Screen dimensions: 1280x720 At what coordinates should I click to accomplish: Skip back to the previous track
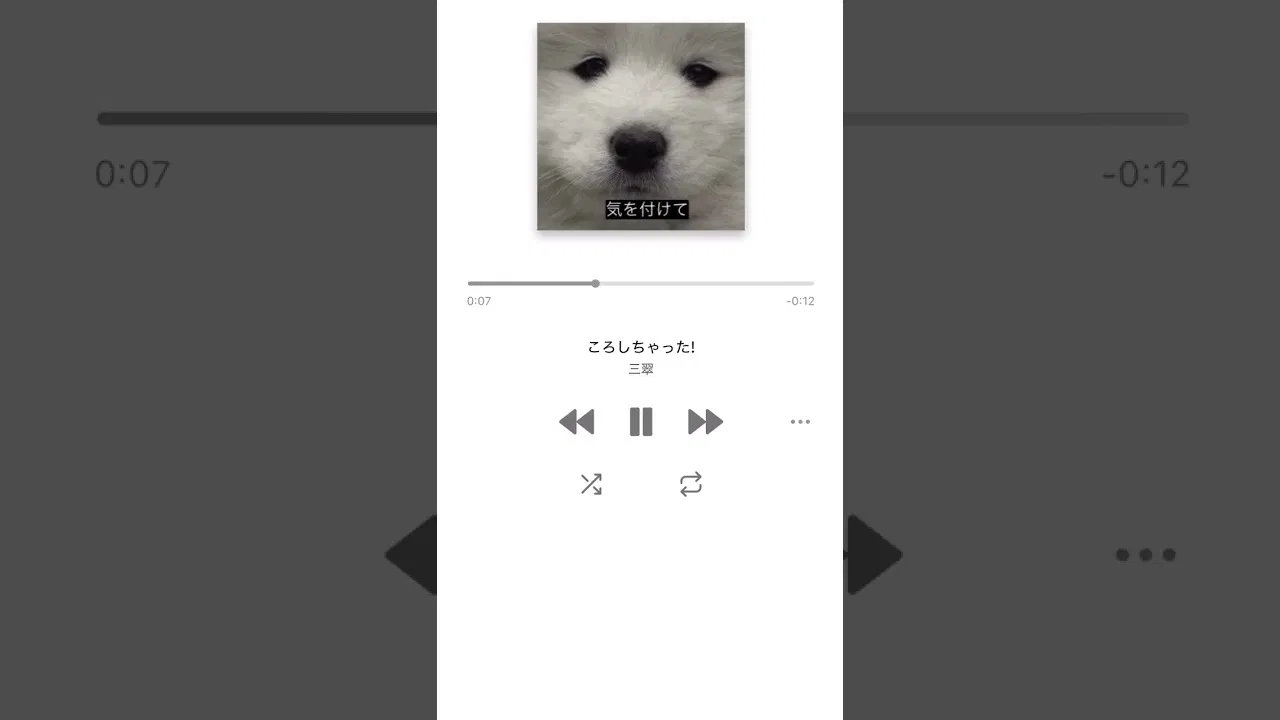coord(576,422)
